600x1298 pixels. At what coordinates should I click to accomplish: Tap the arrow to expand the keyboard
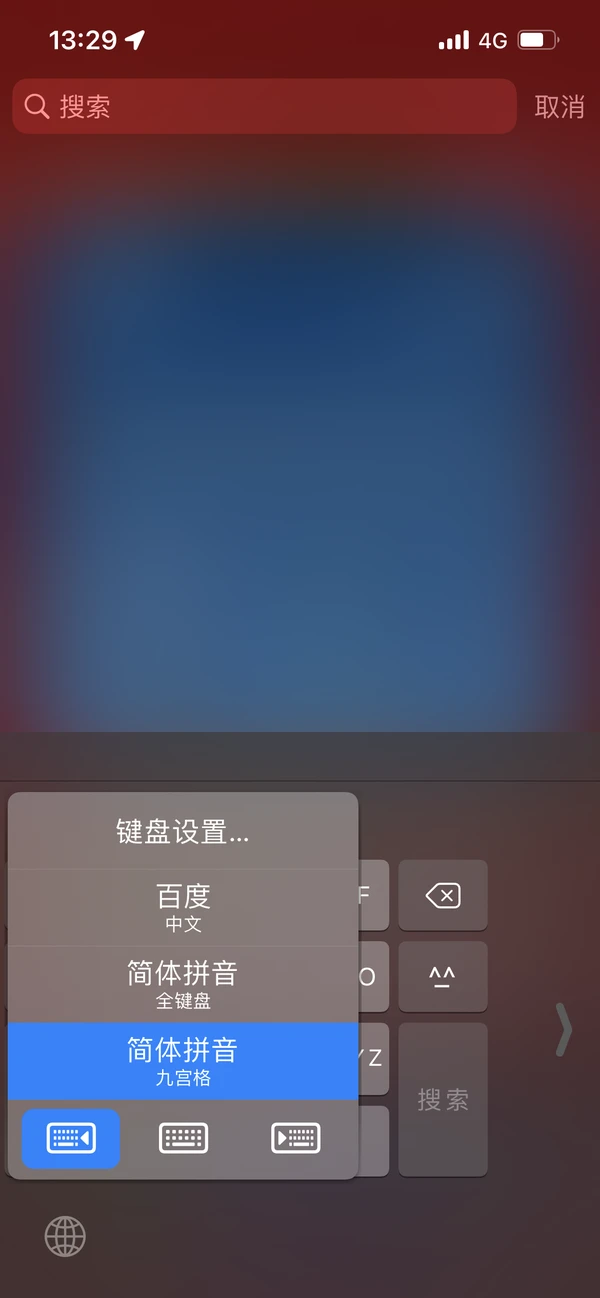(564, 1030)
